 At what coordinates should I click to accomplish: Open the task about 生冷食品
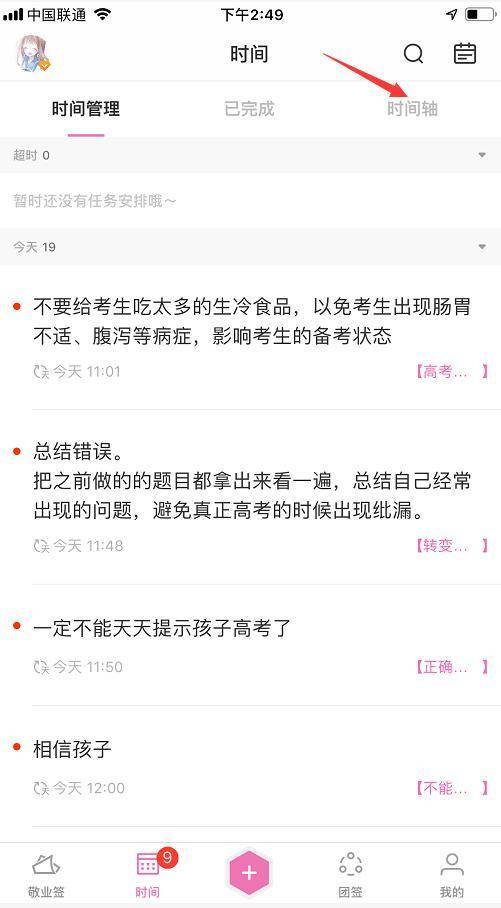[250, 338]
